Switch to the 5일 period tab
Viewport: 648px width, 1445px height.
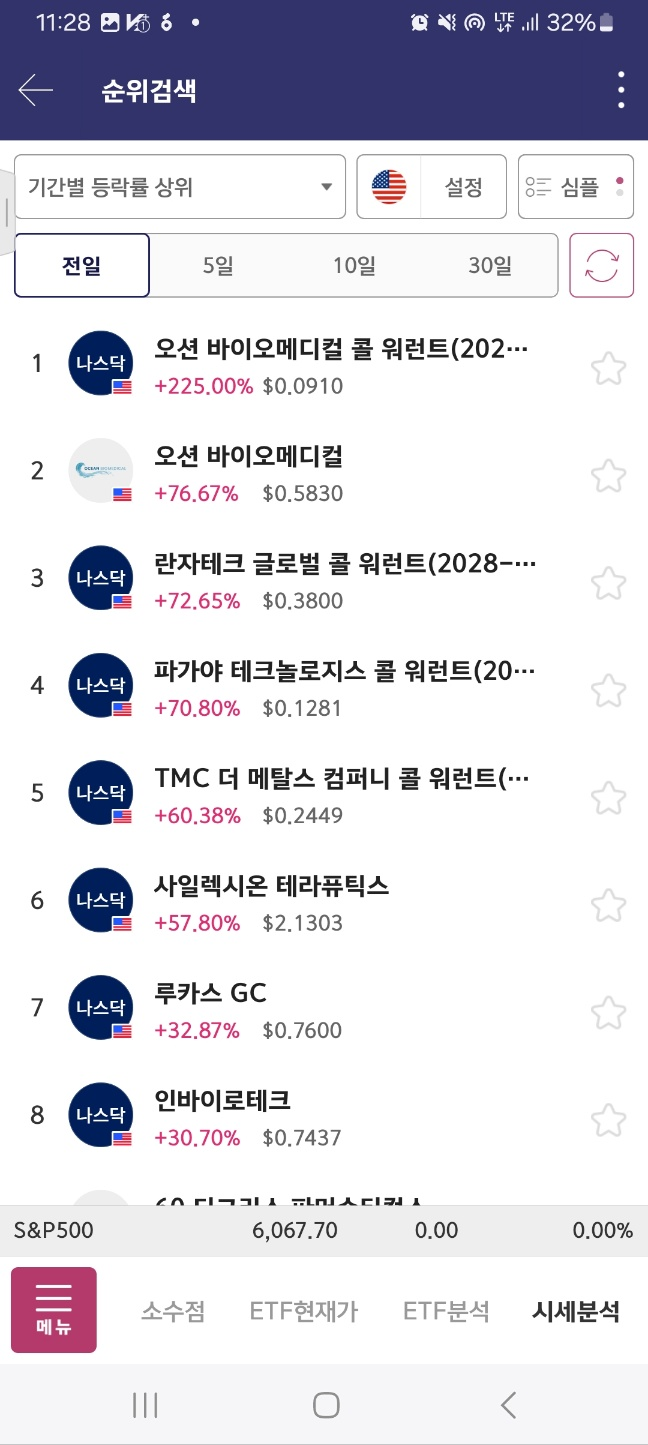[217, 266]
